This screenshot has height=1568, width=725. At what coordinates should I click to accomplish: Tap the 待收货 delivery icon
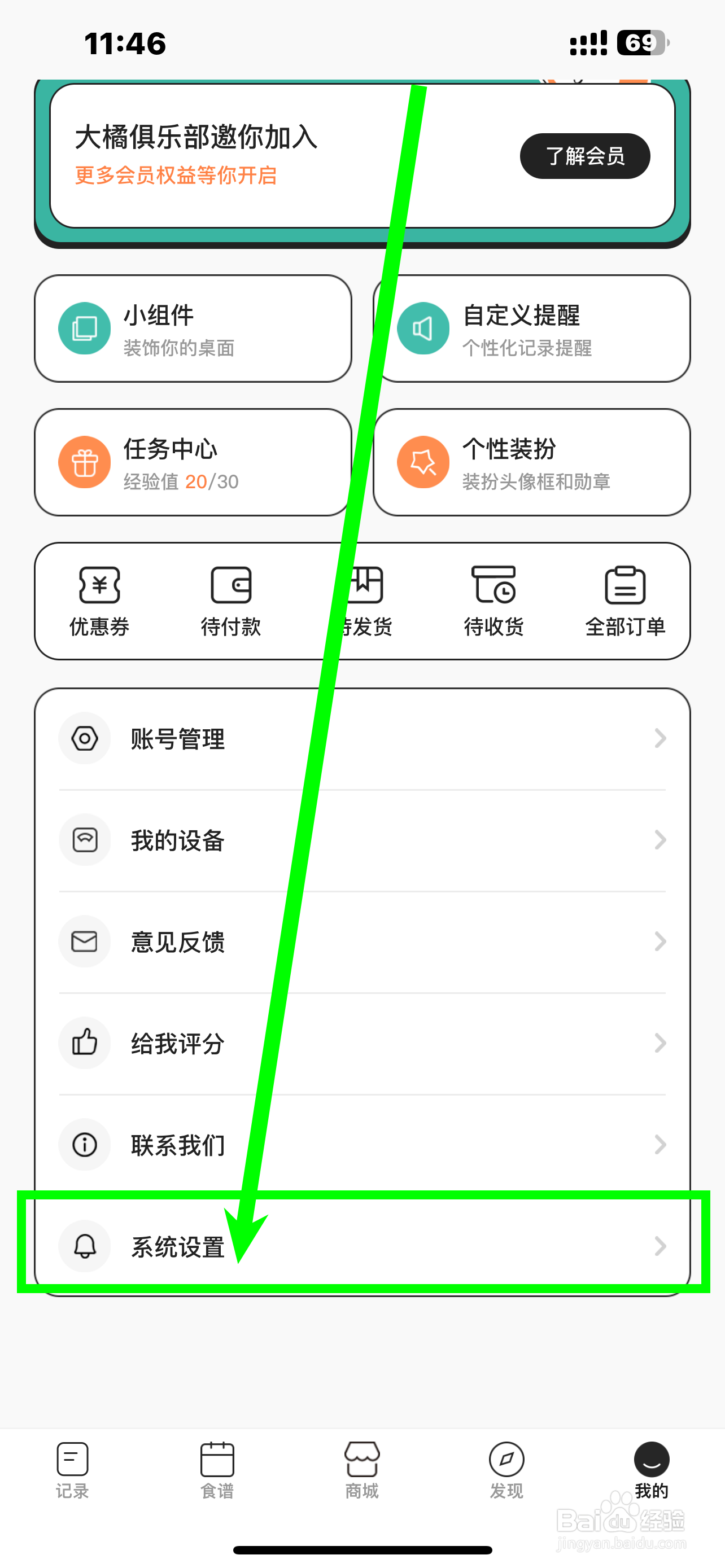(493, 585)
